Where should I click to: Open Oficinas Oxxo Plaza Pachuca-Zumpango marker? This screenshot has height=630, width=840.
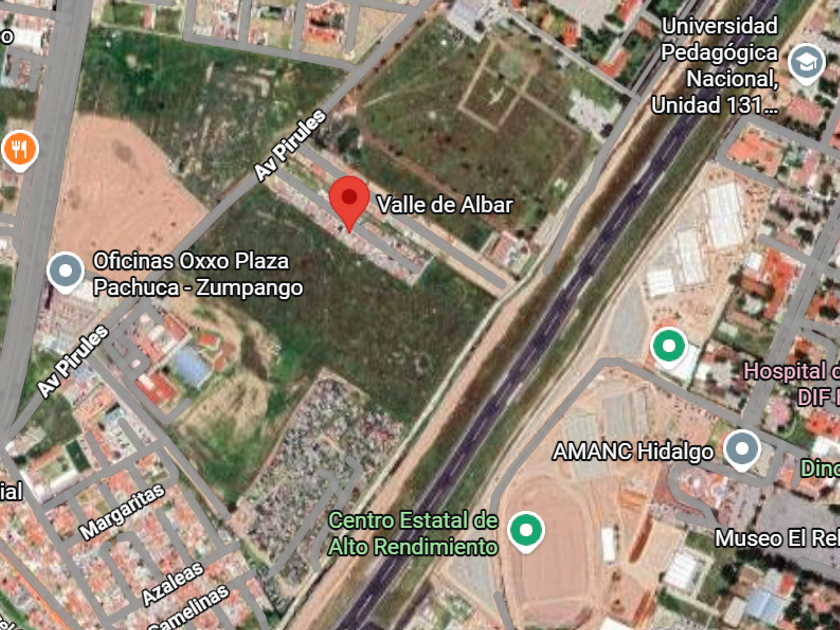[65, 273]
